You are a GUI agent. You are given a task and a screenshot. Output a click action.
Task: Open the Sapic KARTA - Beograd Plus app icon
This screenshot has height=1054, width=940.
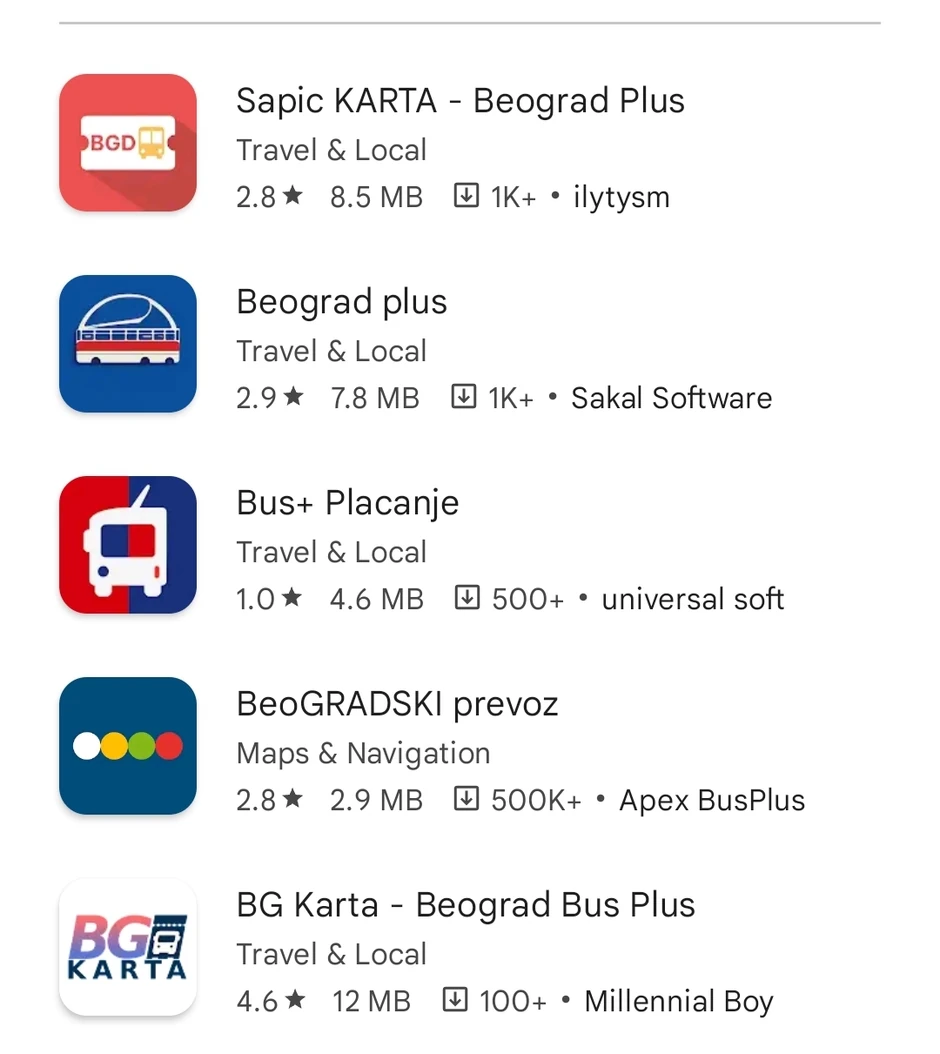[x=127, y=142]
